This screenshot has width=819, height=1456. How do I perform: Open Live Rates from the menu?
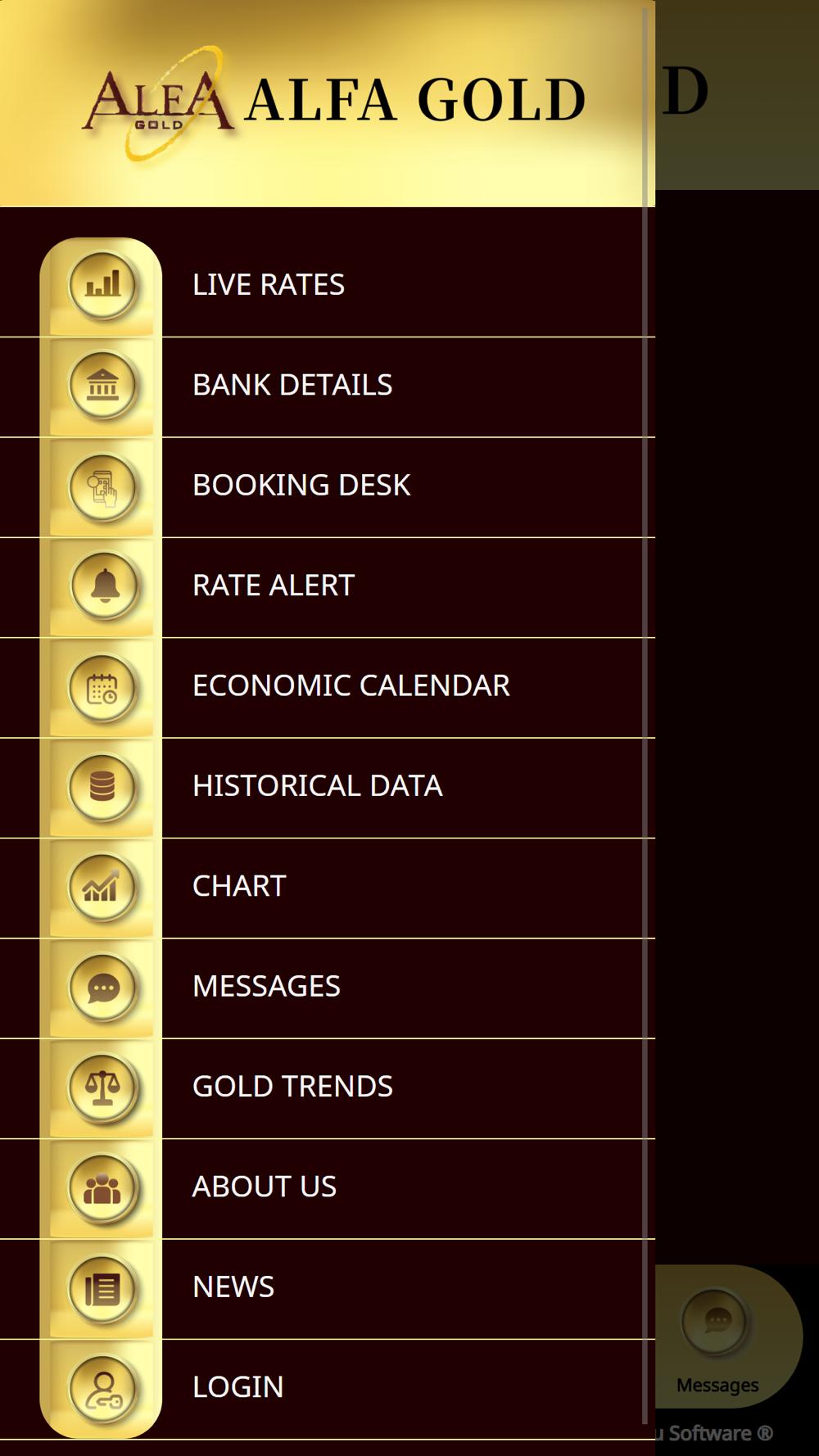pyautogui.click(x=328, y=286)
